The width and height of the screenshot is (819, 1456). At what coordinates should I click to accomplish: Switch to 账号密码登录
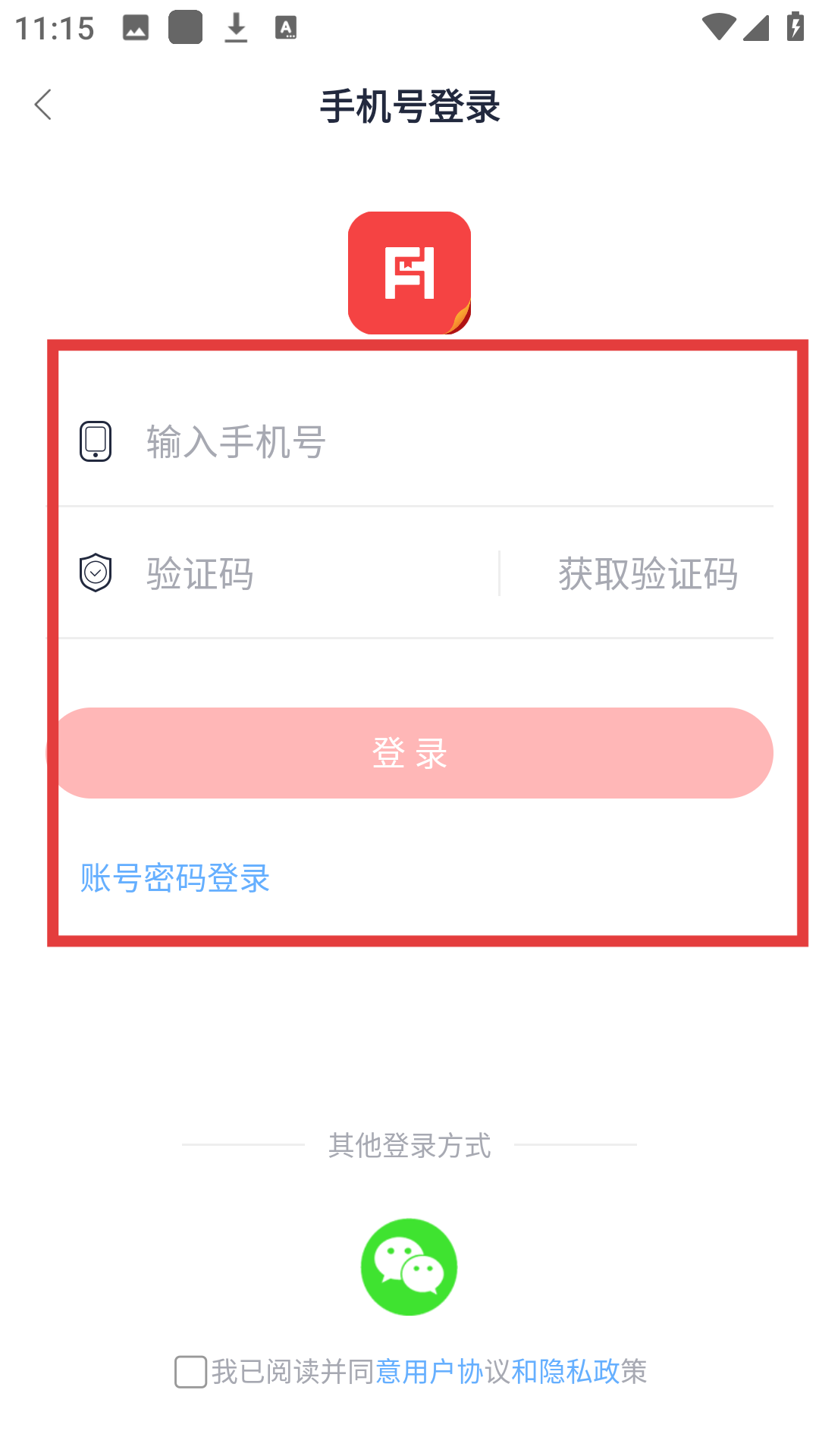[175, 878]
